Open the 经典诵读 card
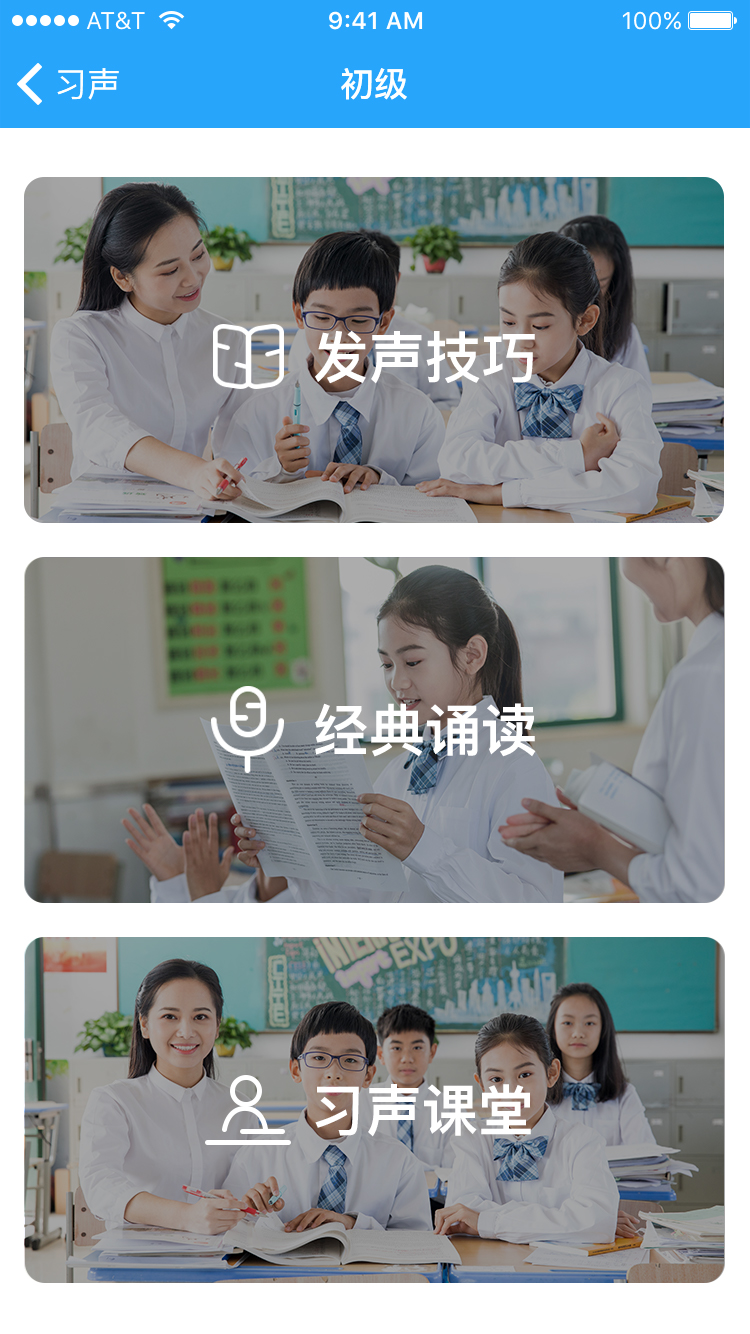Screen dimensions: 750x1334 click(374, 730)
